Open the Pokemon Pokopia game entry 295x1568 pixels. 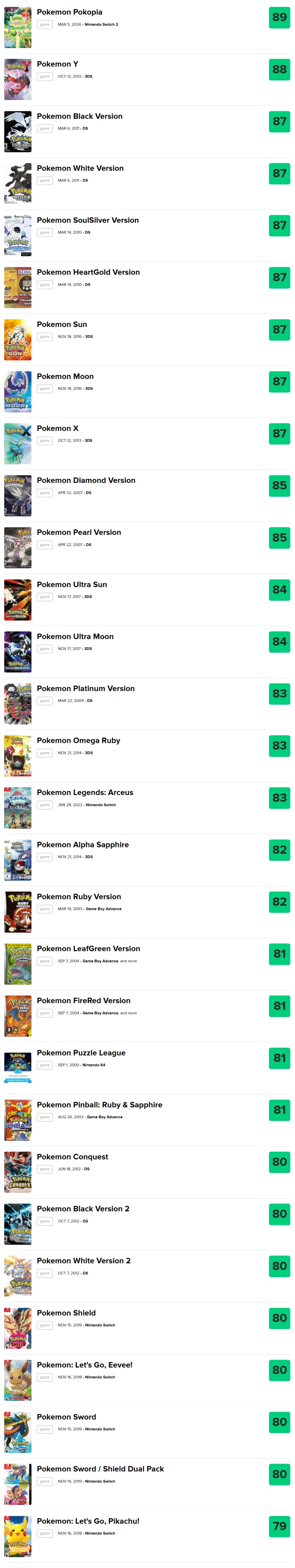click(69, 12)
